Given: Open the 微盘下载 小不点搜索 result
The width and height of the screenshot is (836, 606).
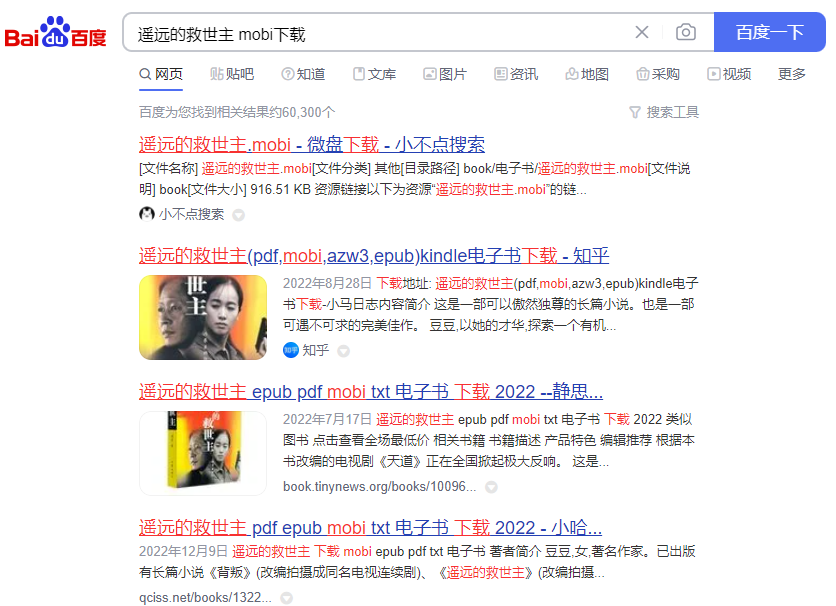Looking at the screenshot, I should coord(312,144).
